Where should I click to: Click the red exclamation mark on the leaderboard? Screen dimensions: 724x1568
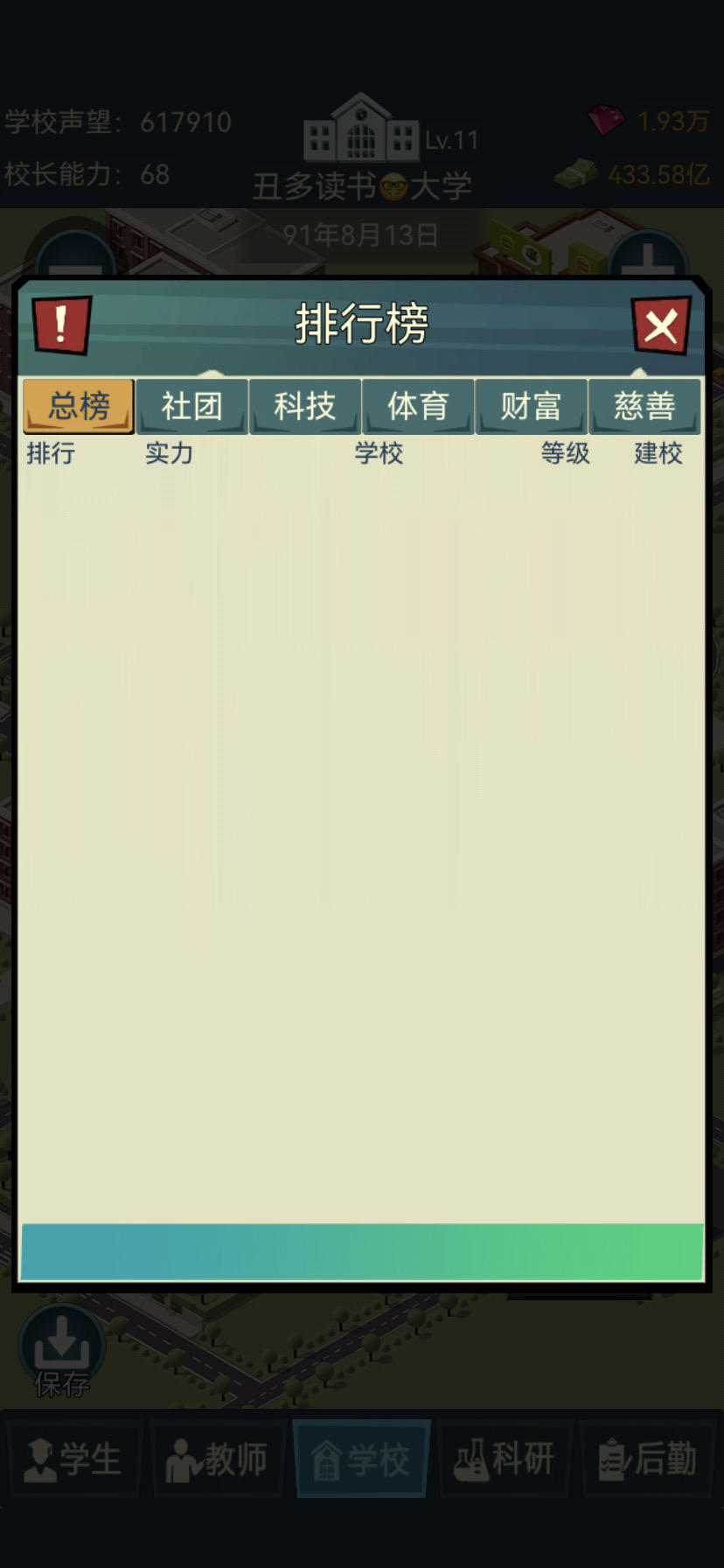pos(59,325)
